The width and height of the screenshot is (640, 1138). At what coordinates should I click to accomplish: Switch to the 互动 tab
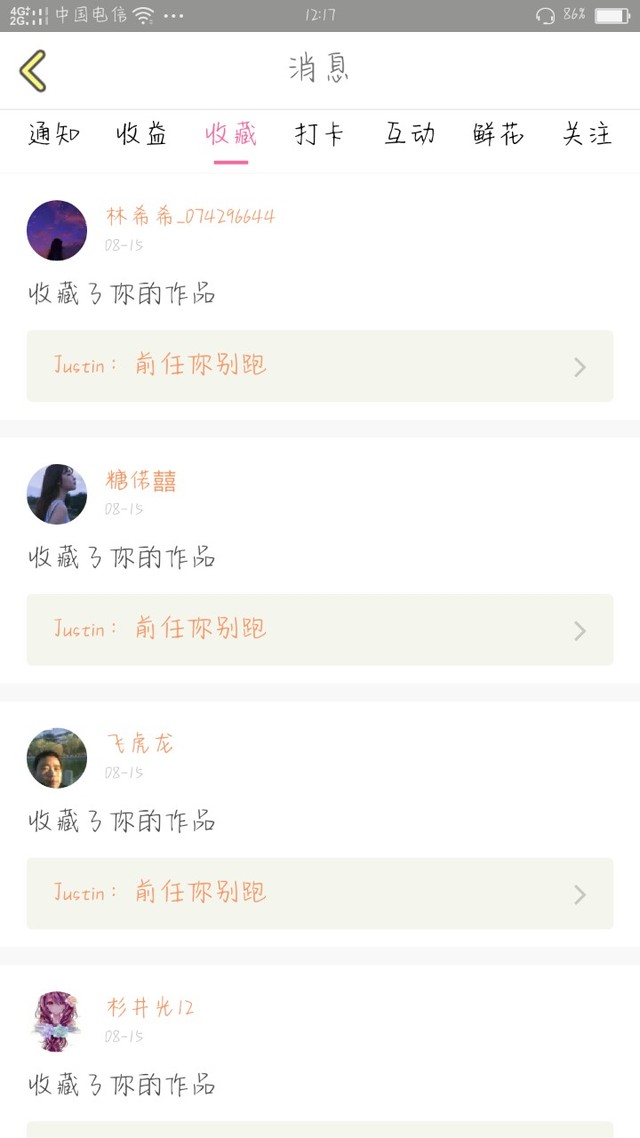[x=409, y=135]
